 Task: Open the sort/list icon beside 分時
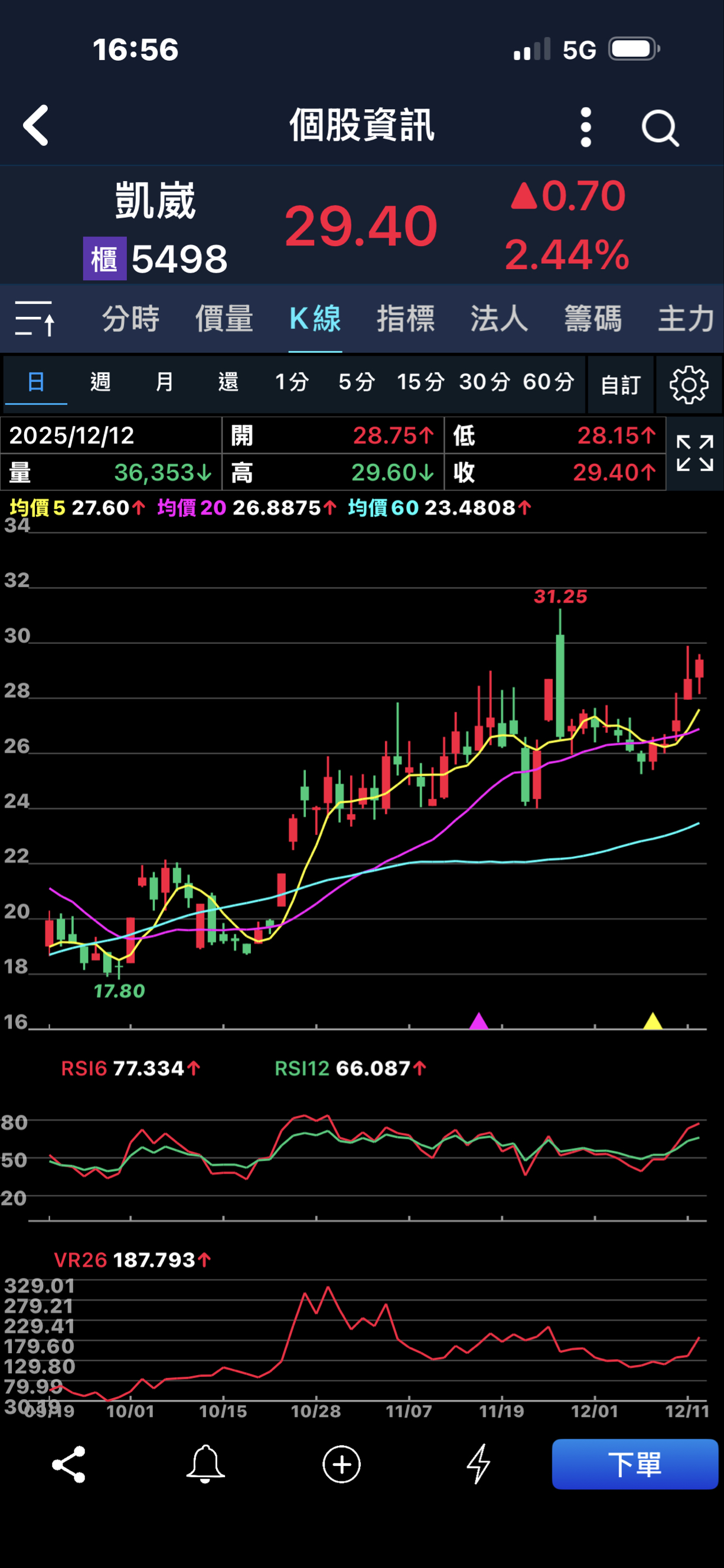point(35,319)
